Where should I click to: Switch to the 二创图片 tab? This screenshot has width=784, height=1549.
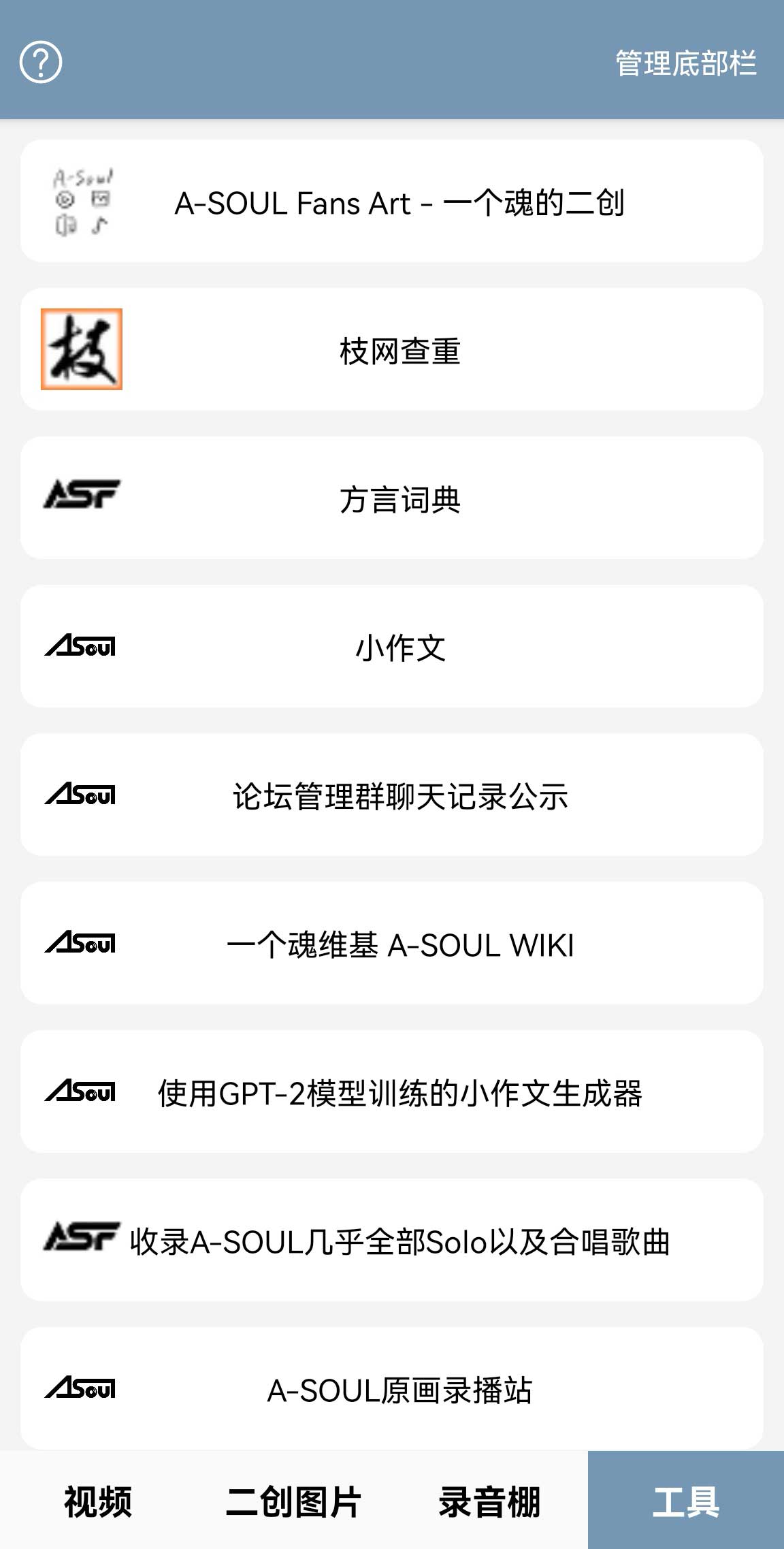tap(294, 1501)
